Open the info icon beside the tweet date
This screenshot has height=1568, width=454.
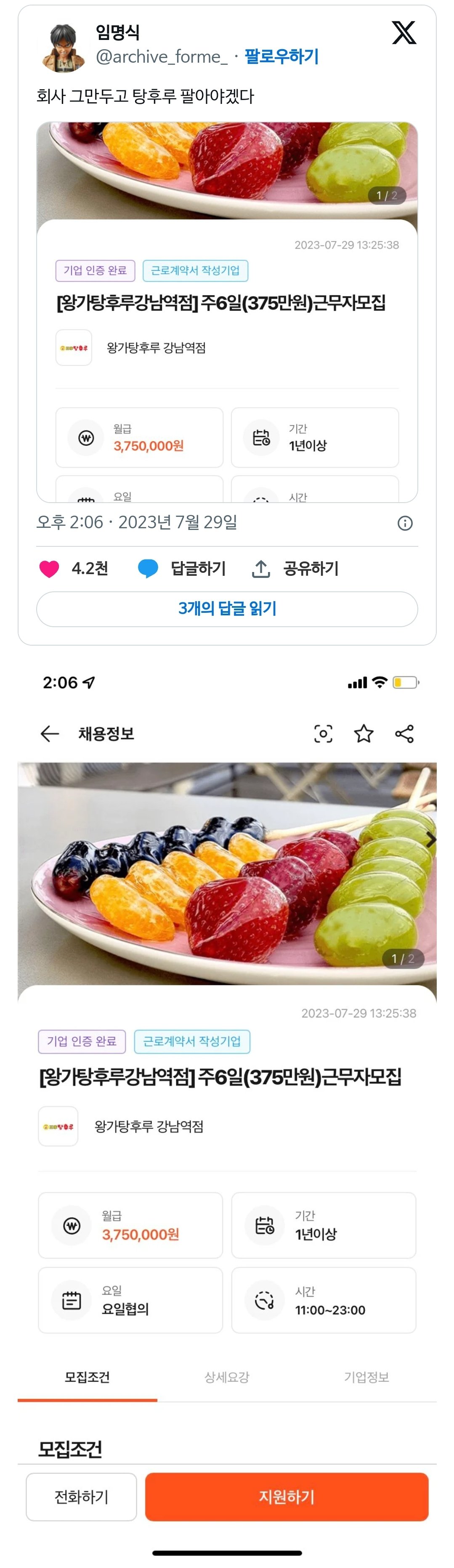(405, 524)
